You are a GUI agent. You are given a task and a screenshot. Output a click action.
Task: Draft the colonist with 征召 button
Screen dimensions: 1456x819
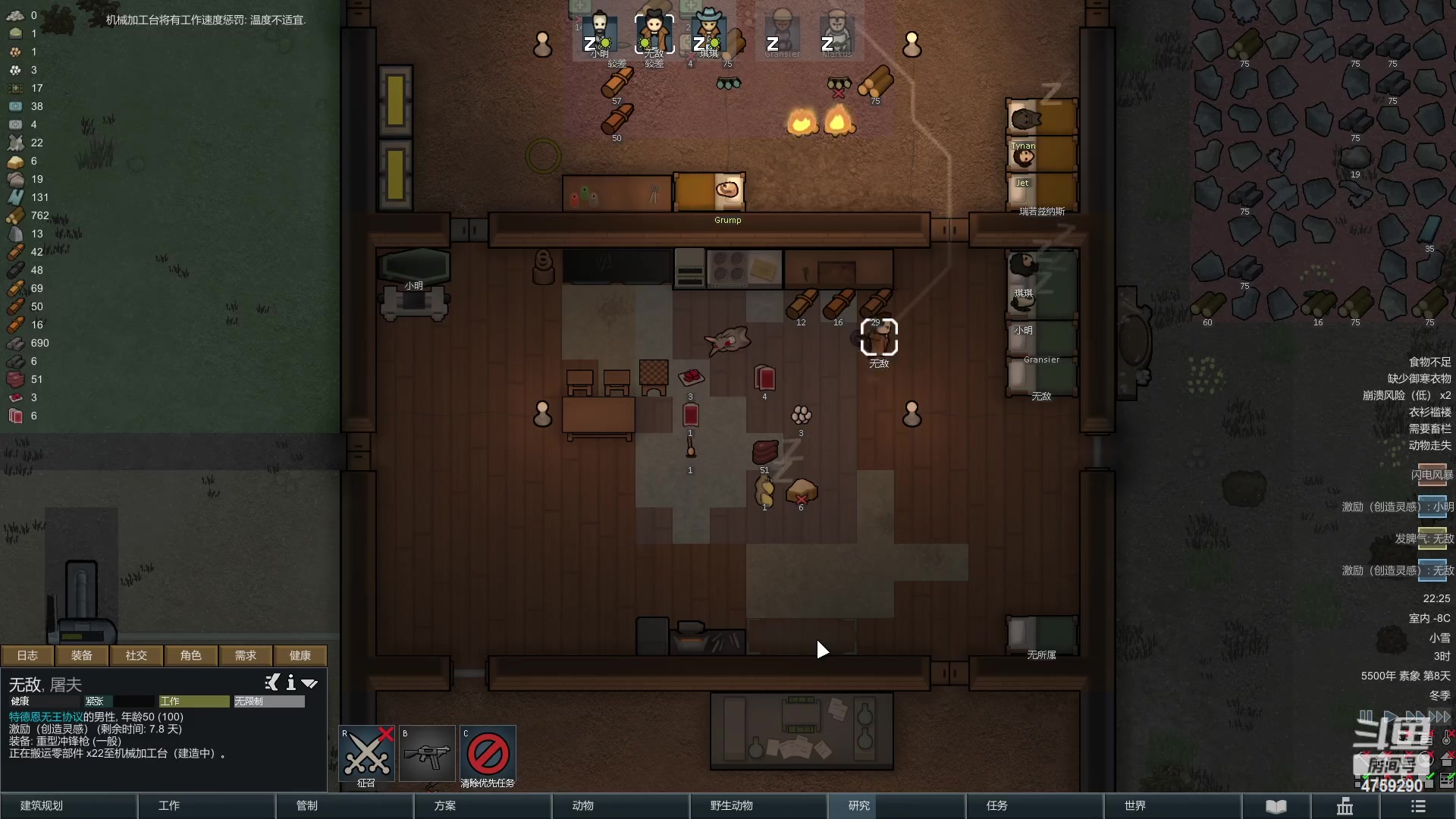point(366,755)
